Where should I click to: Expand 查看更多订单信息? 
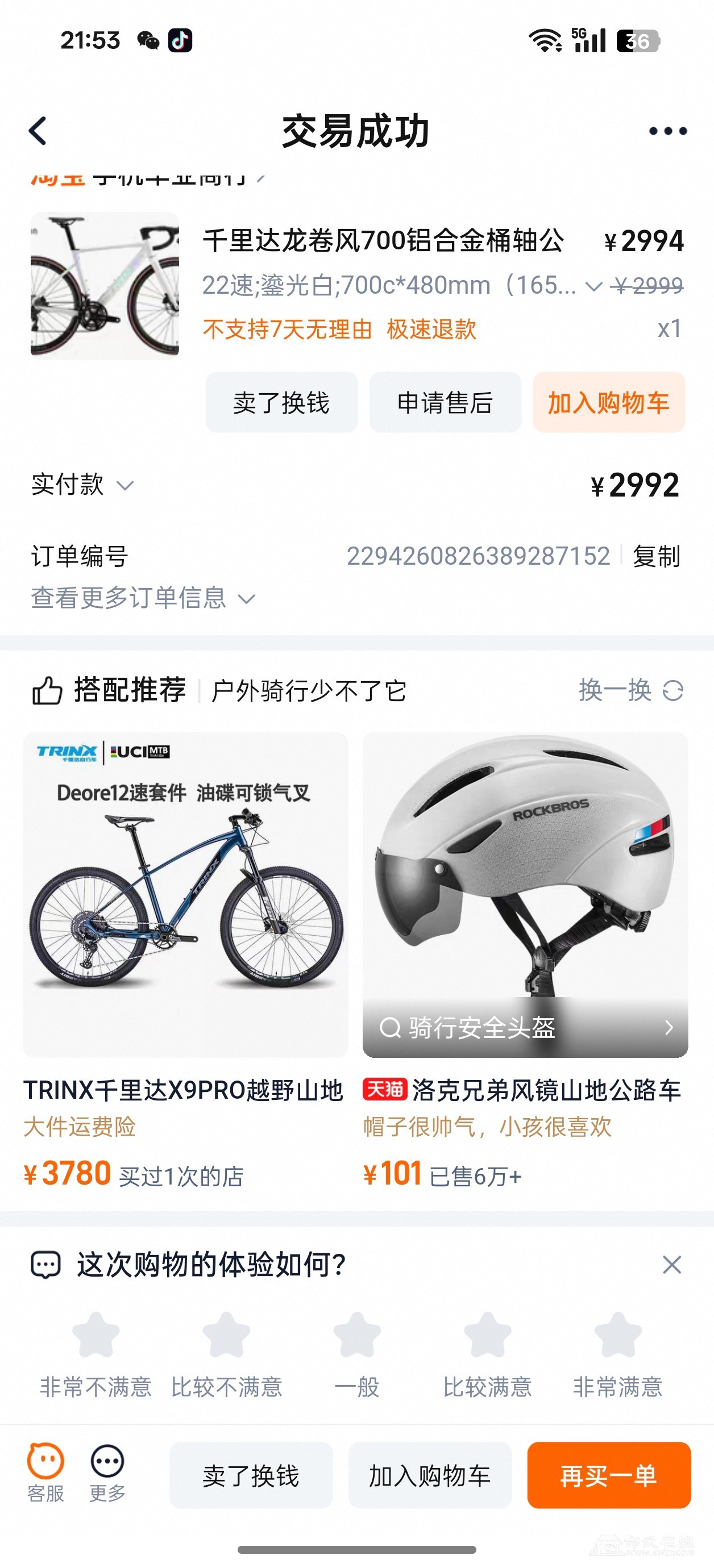coord(143,598)
